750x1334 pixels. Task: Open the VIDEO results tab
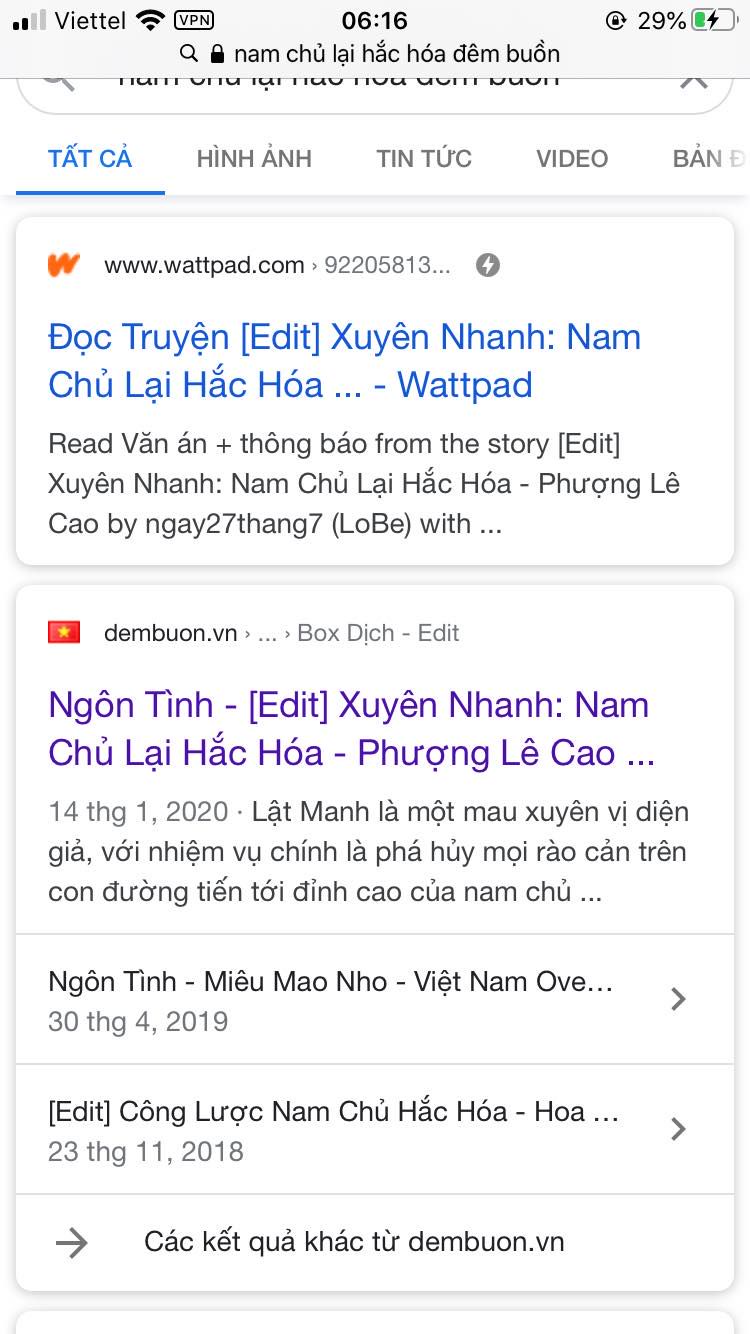(572, 159)
